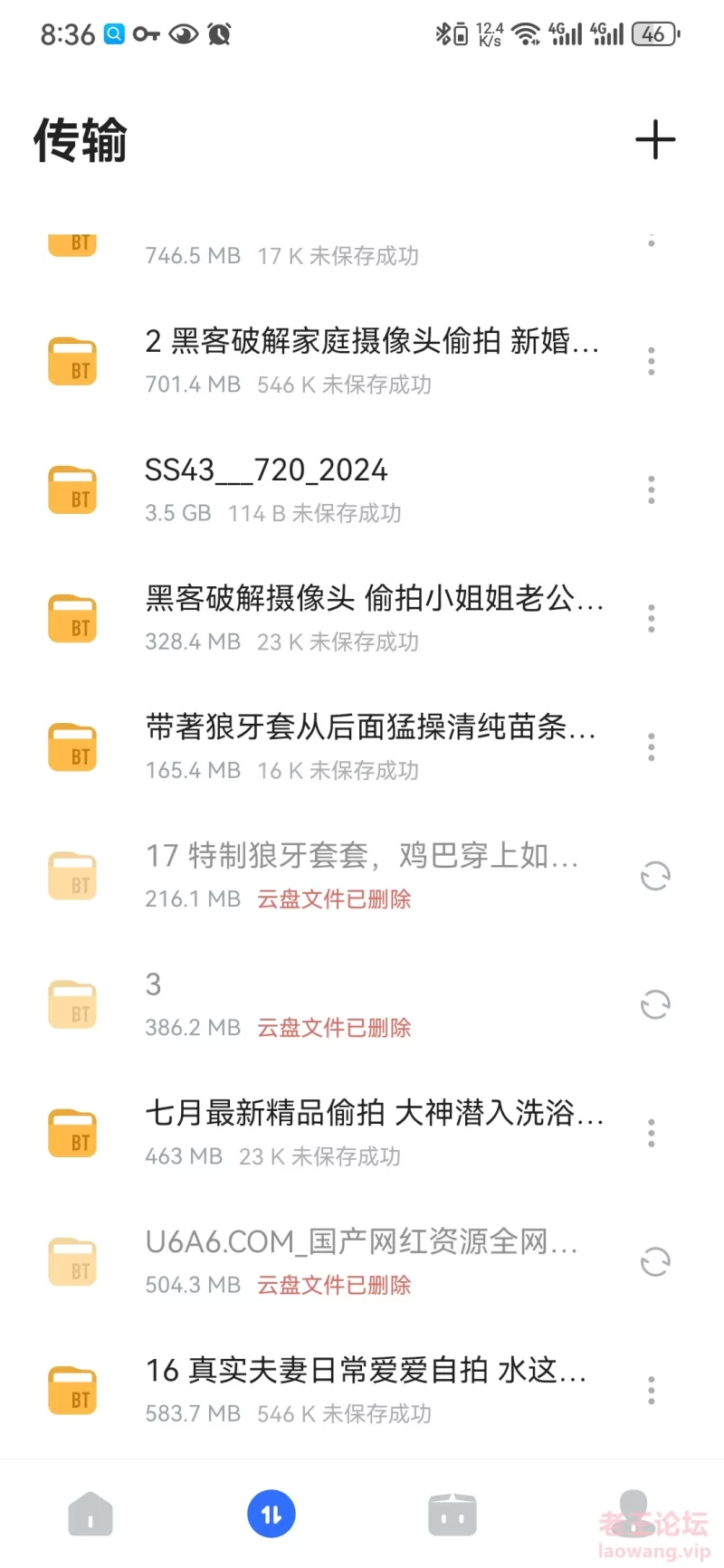Open the more menu for the 463 MB item
Viewport: 724px width, 1568px height.
[x=652, y=1133]
